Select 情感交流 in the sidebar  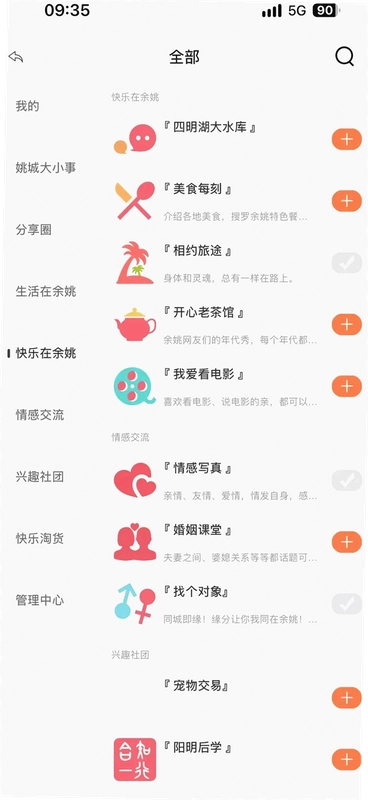40,415
